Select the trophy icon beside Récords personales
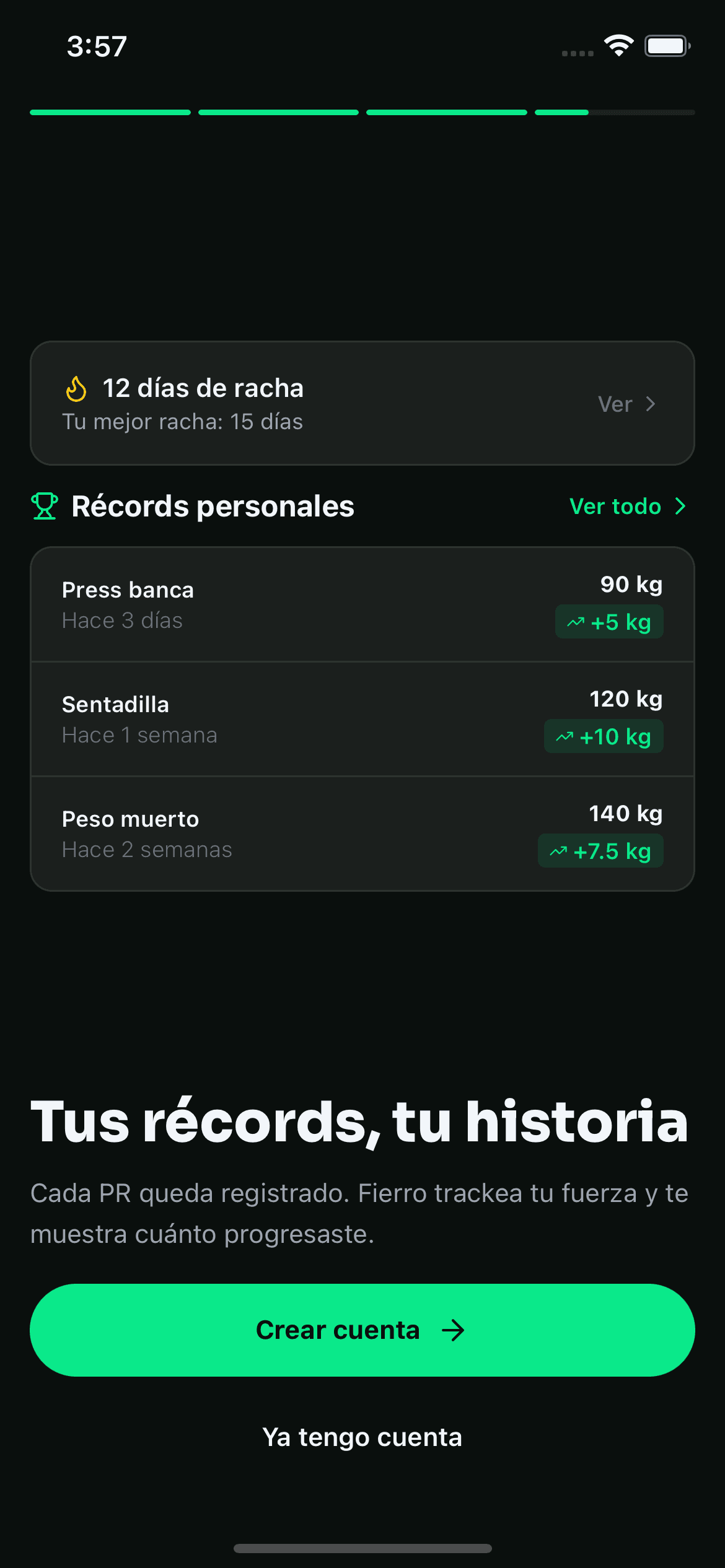725x1568 pixels. (43, 505)
